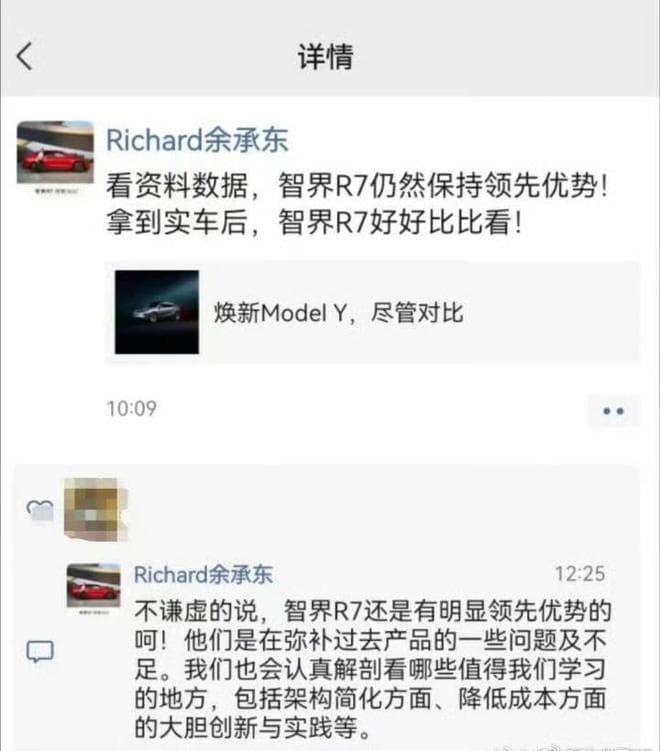Open the two-dot like and comment menu
Screen dimensions: 660x751
[612, 410]
